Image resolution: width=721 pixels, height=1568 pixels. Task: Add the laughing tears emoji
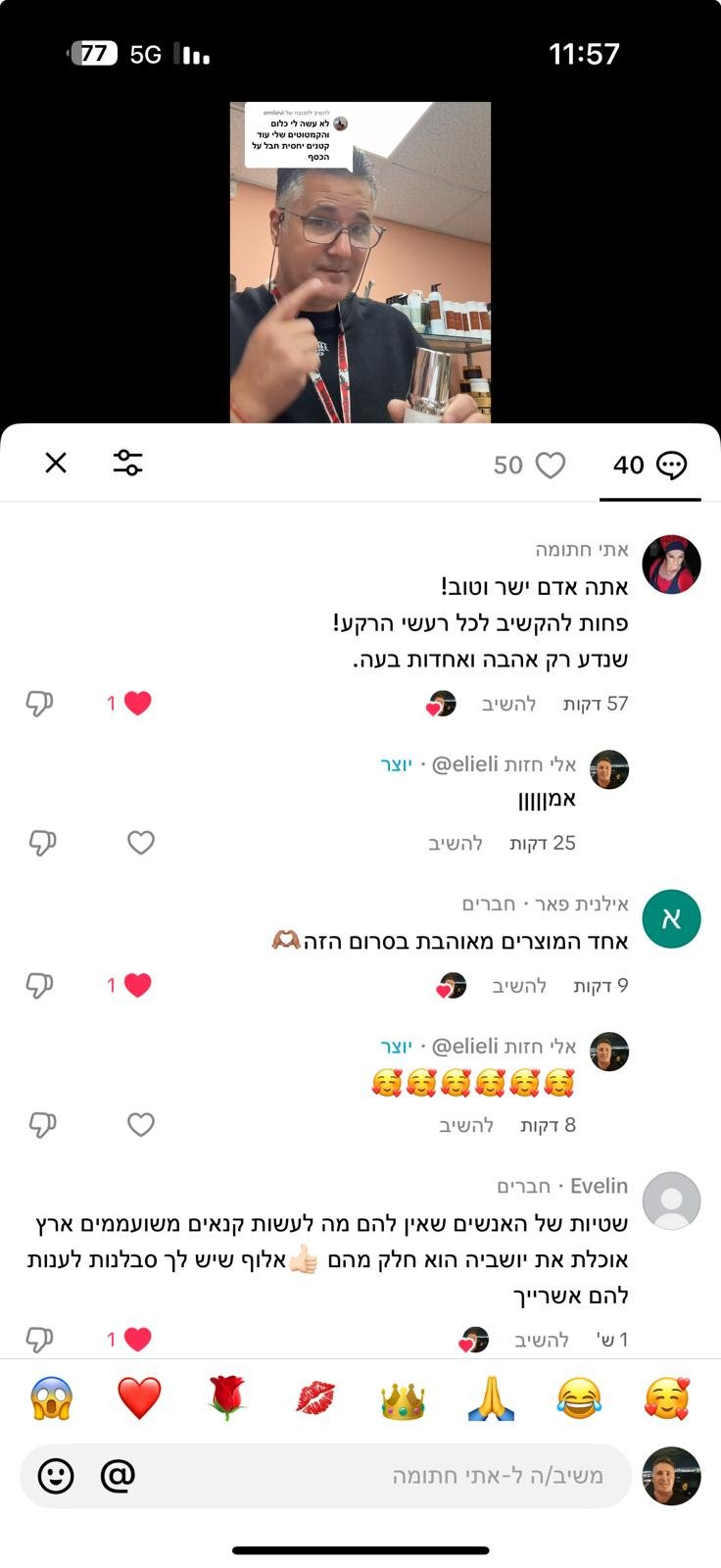579,1398
